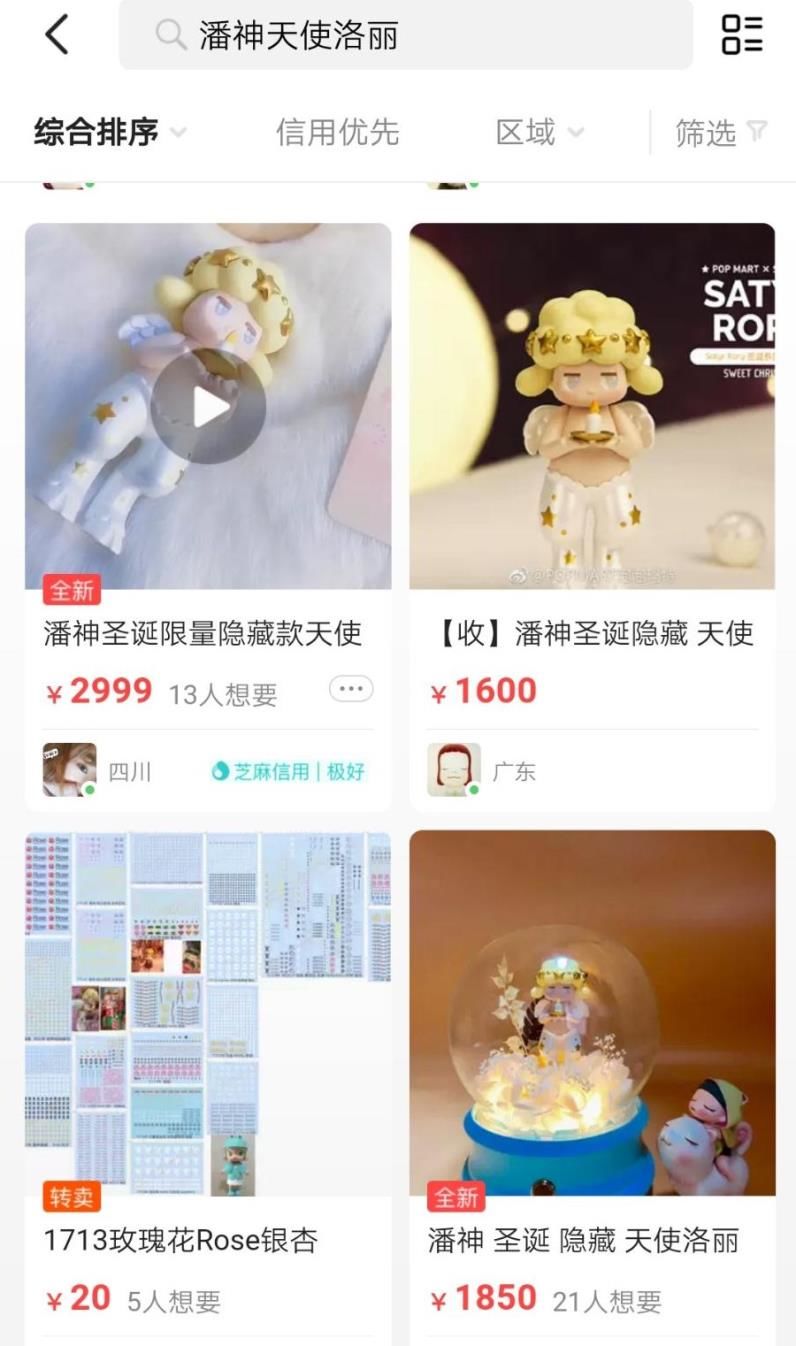This screenshot has width=796, height=1346.
Task: Play the video on the ¥2999 listing
Action: coord(208,406)
